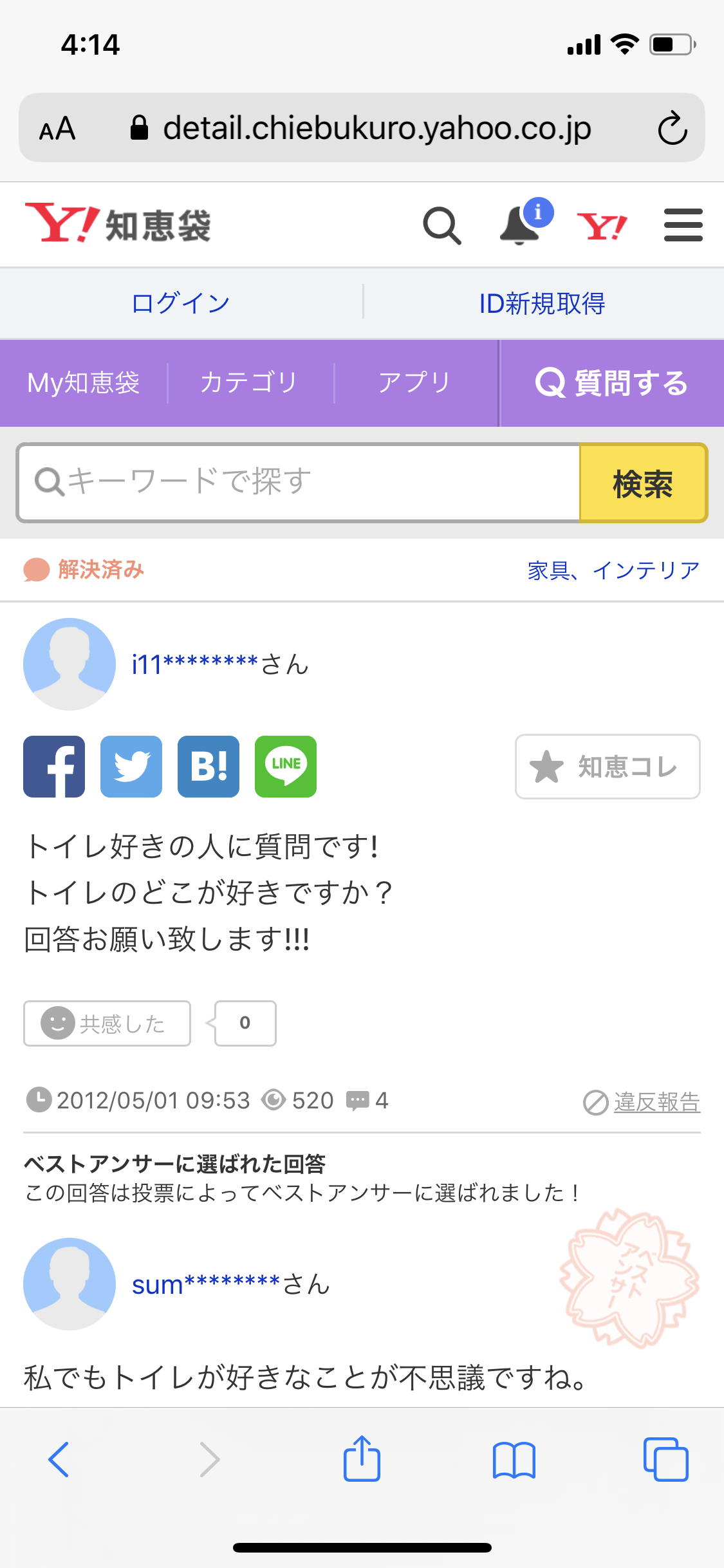
Task: Focus the キーワードで探す search field
Action: [299, 482]
